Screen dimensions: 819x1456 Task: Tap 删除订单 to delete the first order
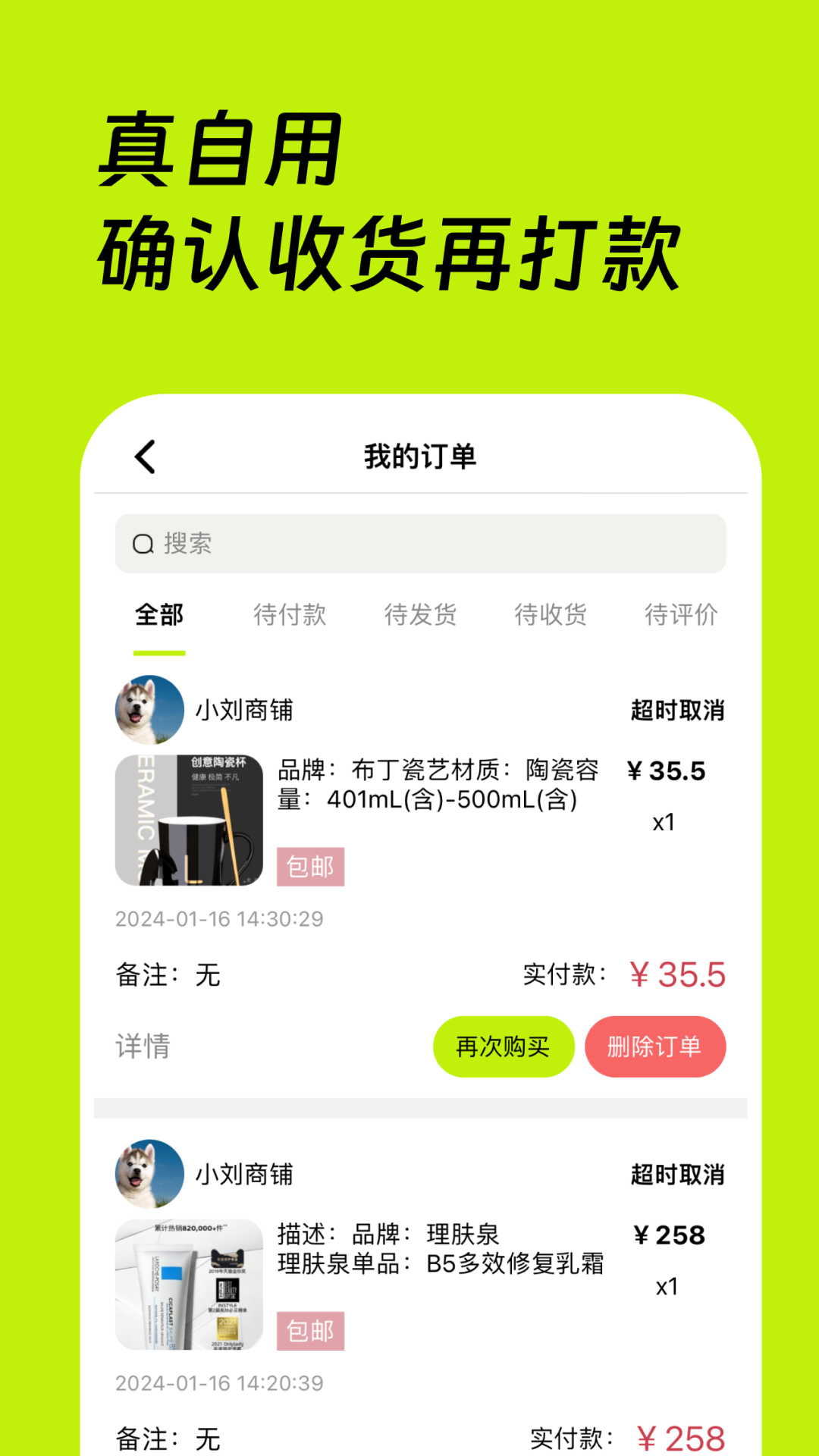[x=655, y=1046]
